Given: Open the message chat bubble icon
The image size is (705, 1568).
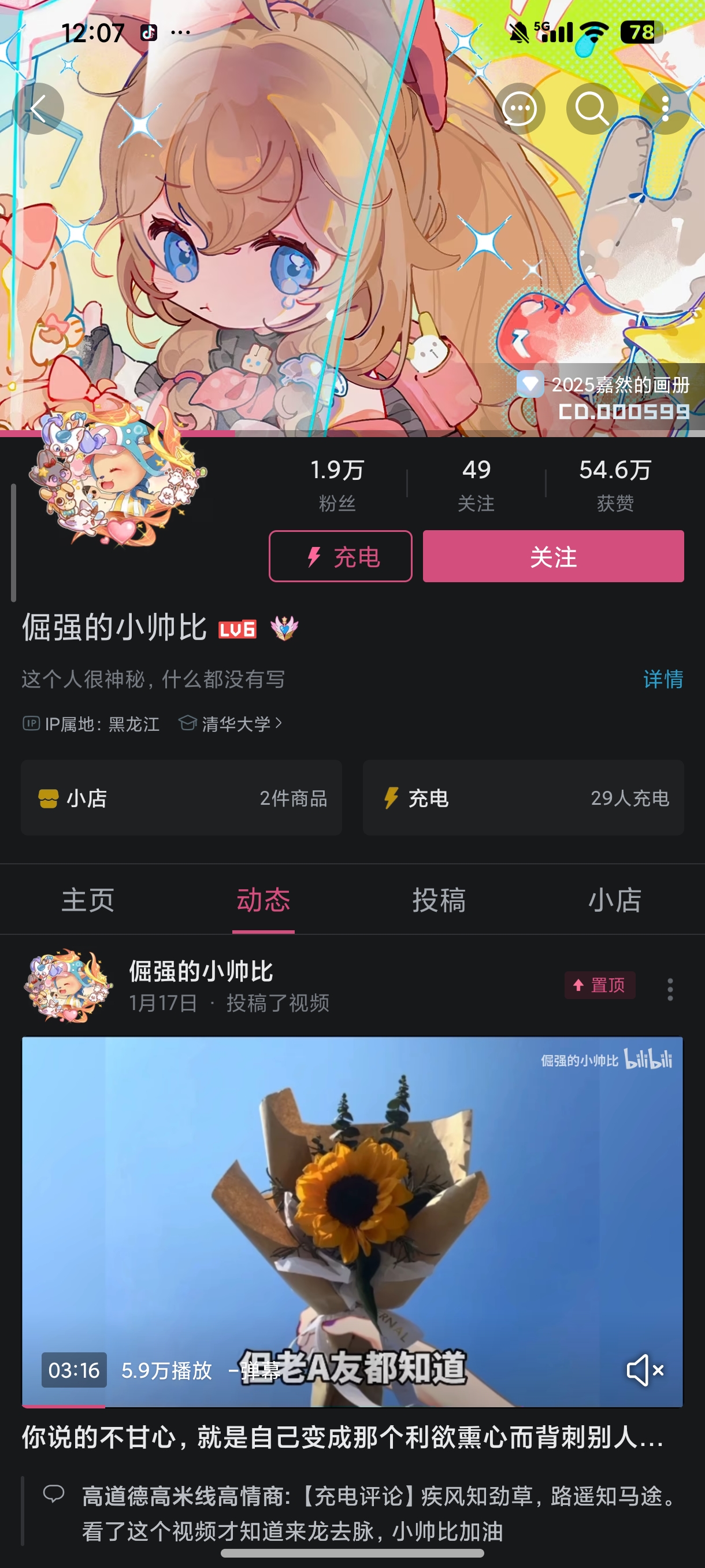Looking at the screenshot, I should tap(519, 109).
